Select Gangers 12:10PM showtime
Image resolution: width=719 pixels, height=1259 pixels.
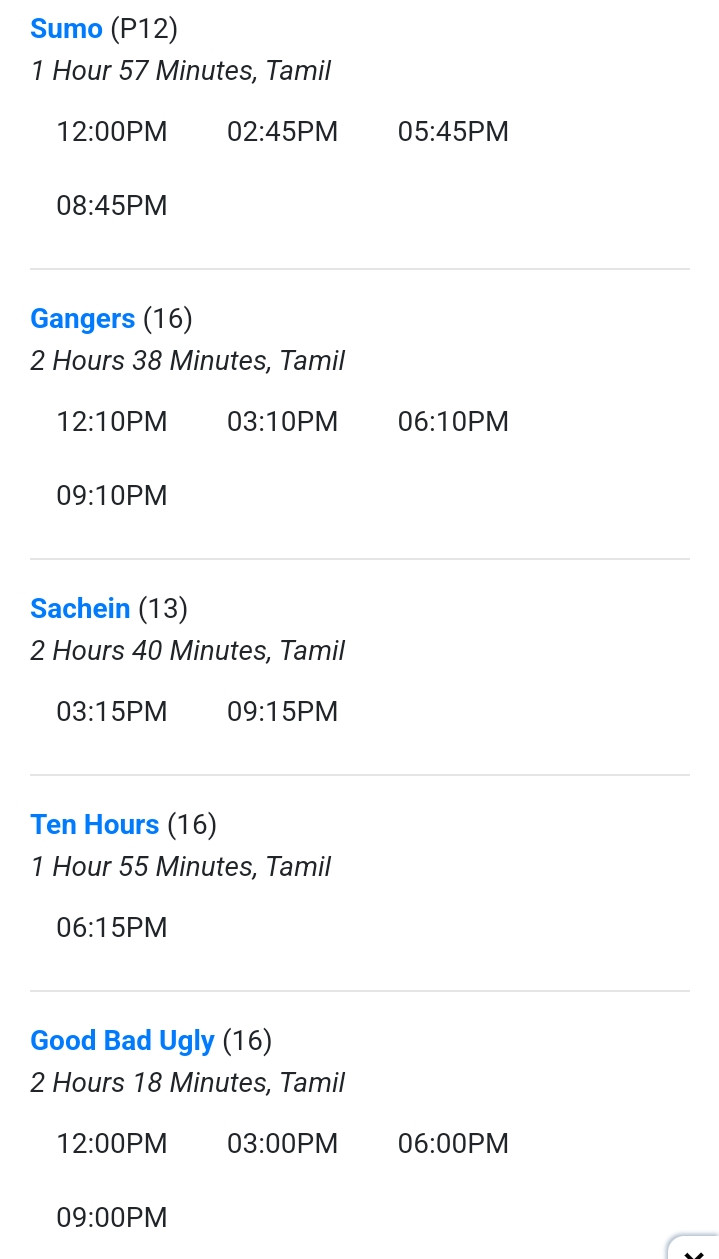pos(112,422)
